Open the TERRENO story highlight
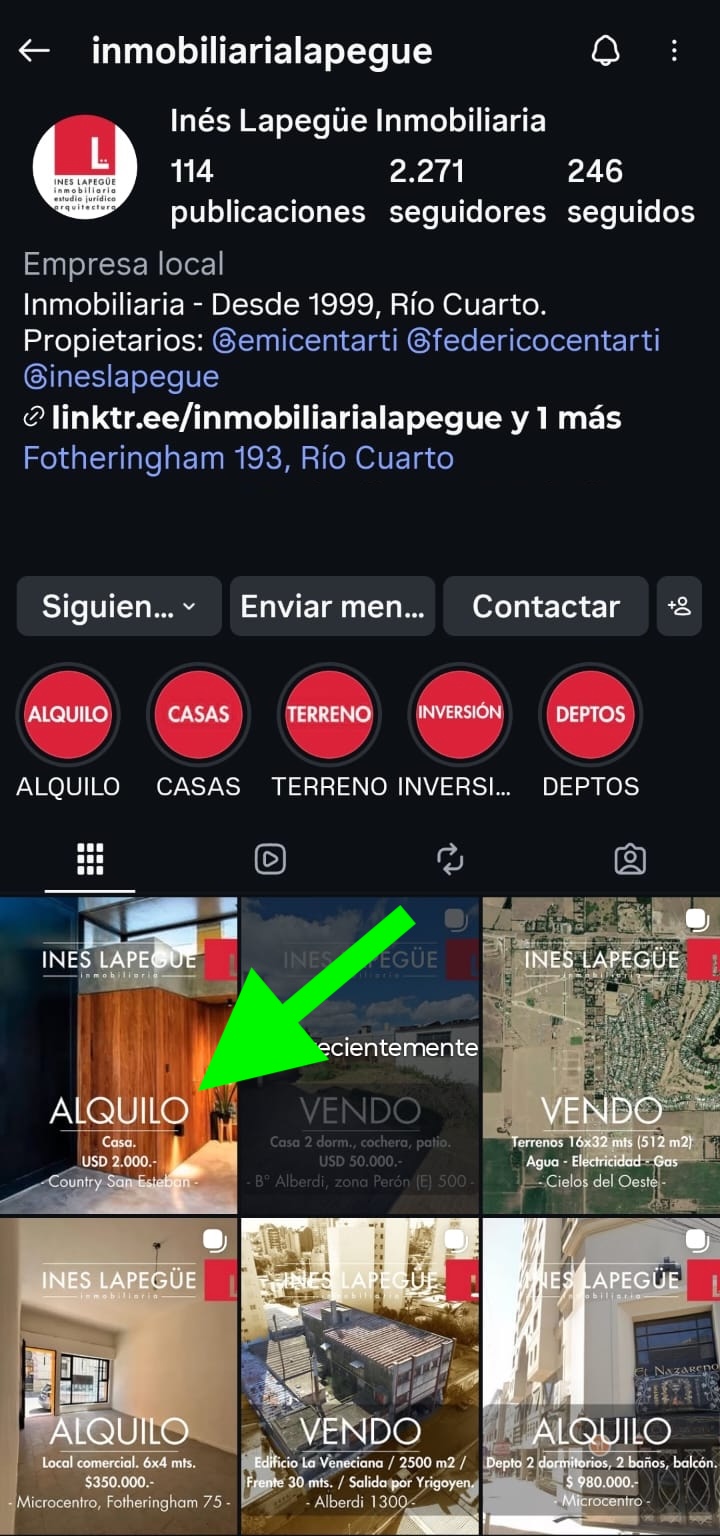The width and height of the screenshot is (720, 1536). point(329,714)
